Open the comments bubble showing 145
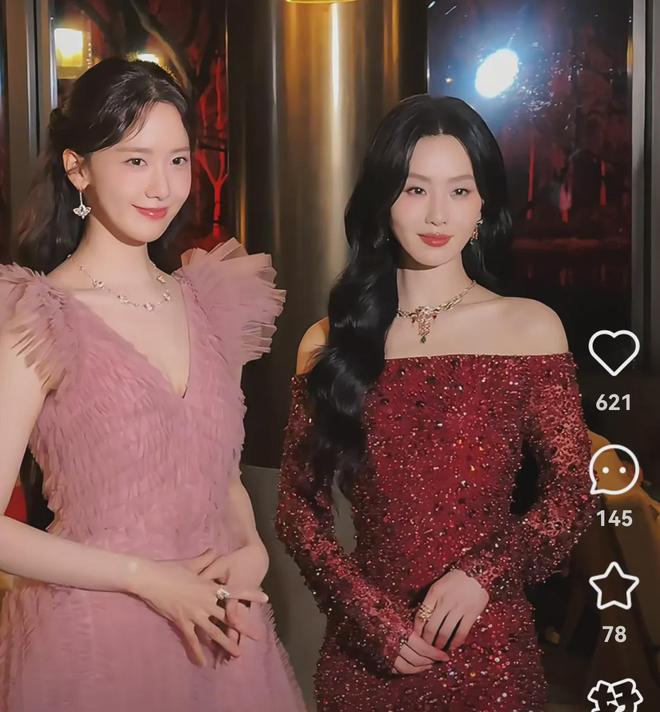660x712 pixels. 613,470
